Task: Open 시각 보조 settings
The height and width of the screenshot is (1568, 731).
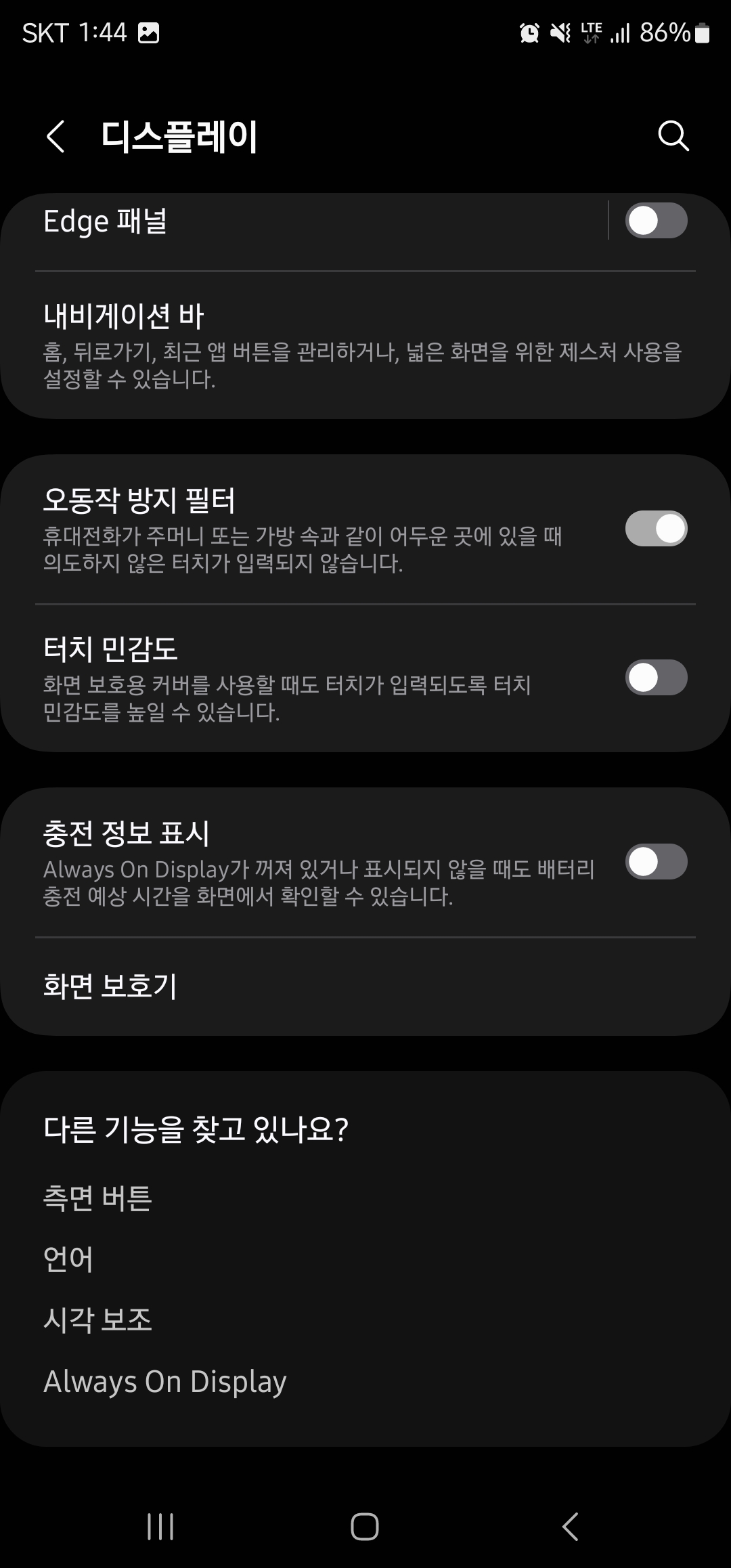Action: [98, 1319]
